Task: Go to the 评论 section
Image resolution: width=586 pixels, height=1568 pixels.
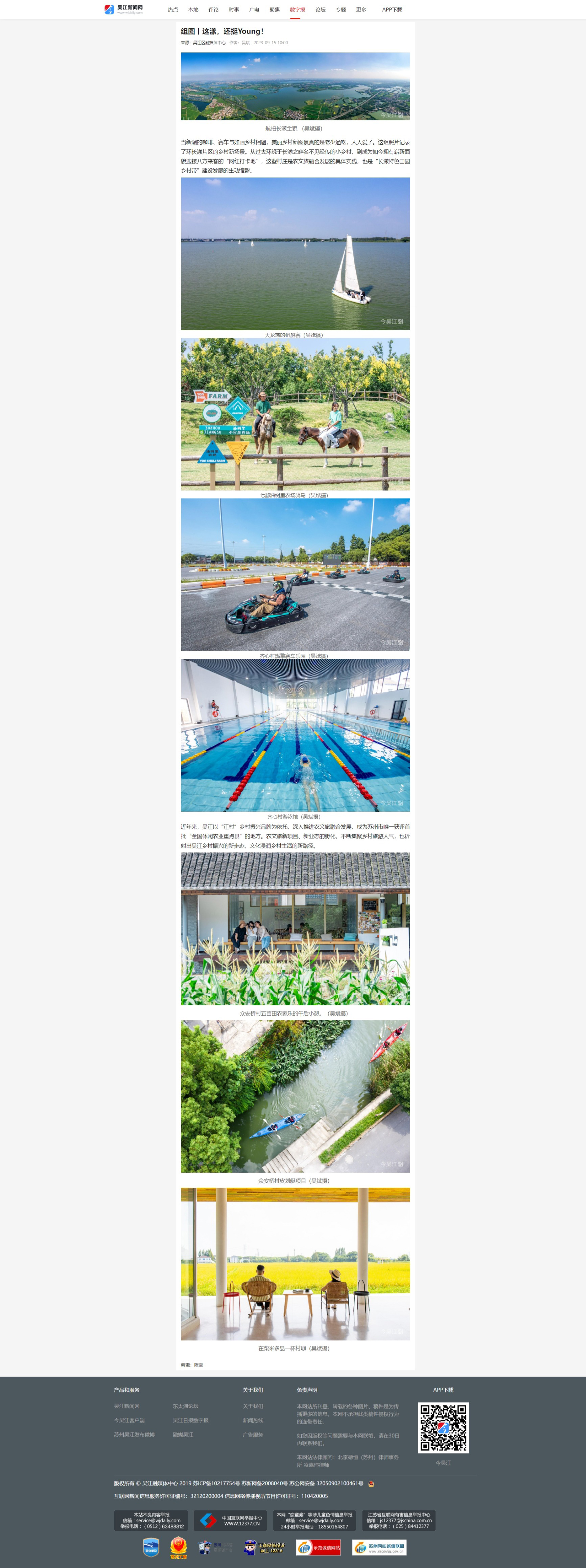Action: [x=213, y=10]
